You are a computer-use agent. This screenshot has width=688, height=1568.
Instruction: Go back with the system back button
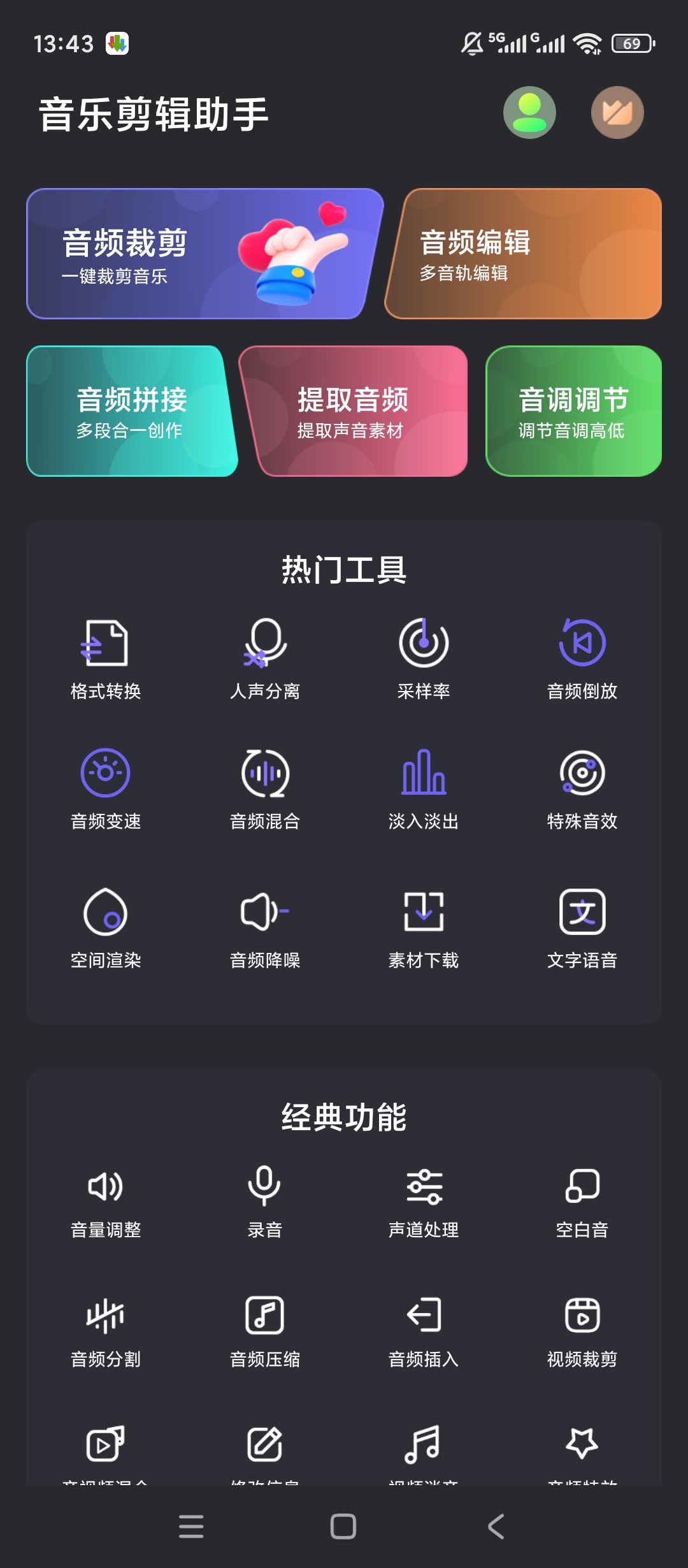(x=496, y=1527)
